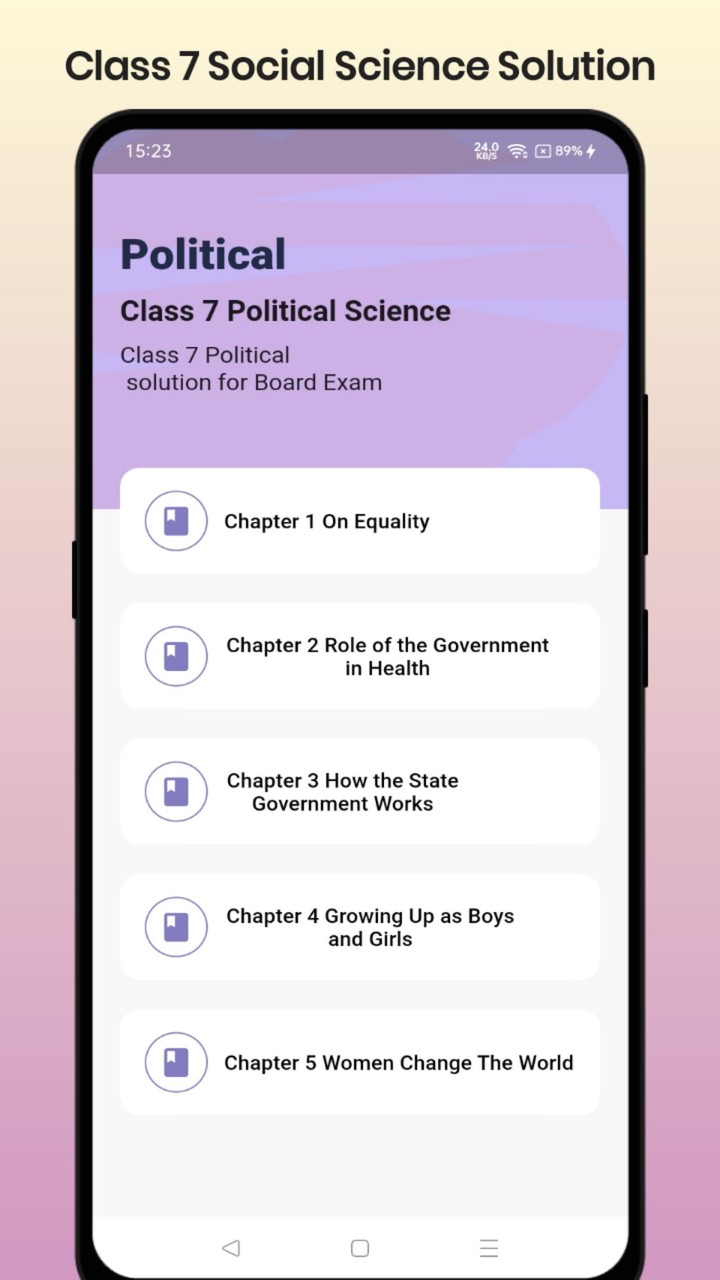The width and height of the screenshot is (720, 1280).
Task: Tap the book icon next to Chapter 3
Action: (176, 791)
